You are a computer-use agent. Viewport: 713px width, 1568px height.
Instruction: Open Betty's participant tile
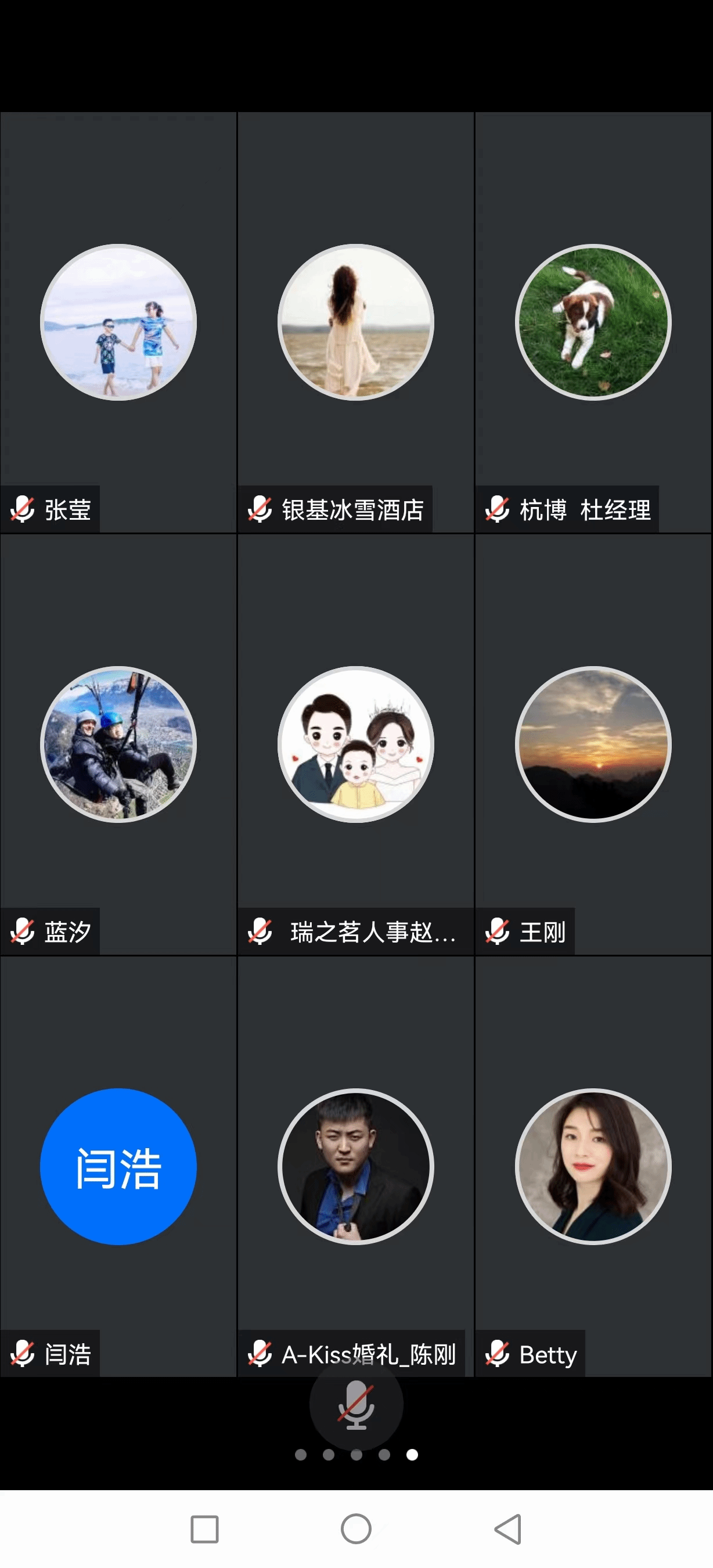pos(593,1166)
